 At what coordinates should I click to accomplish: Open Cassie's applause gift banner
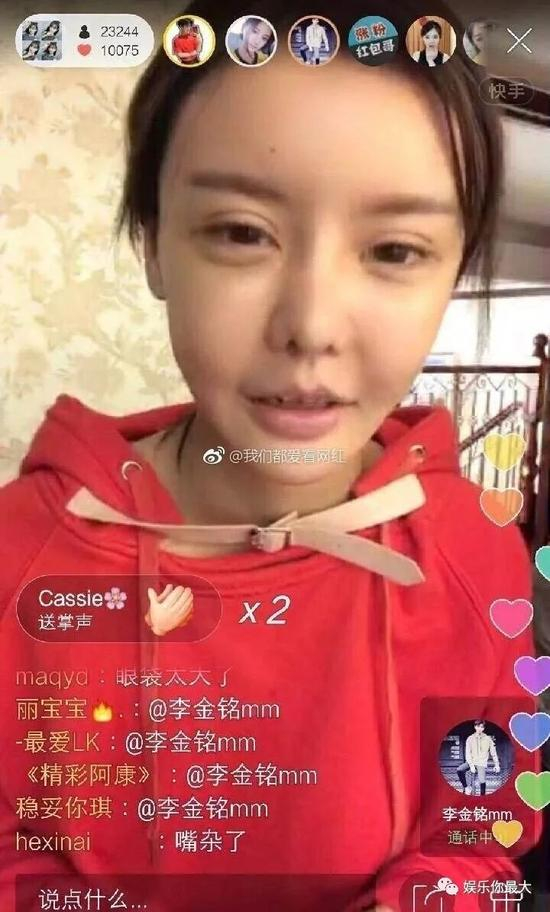click(119, 608)
